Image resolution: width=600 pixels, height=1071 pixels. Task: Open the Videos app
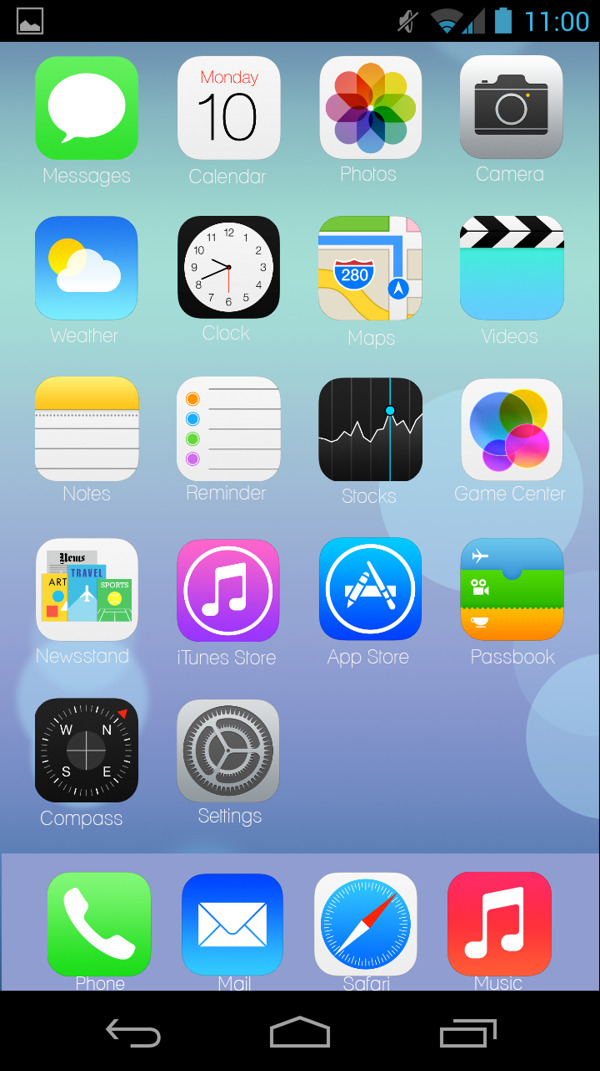coord(511,268)
